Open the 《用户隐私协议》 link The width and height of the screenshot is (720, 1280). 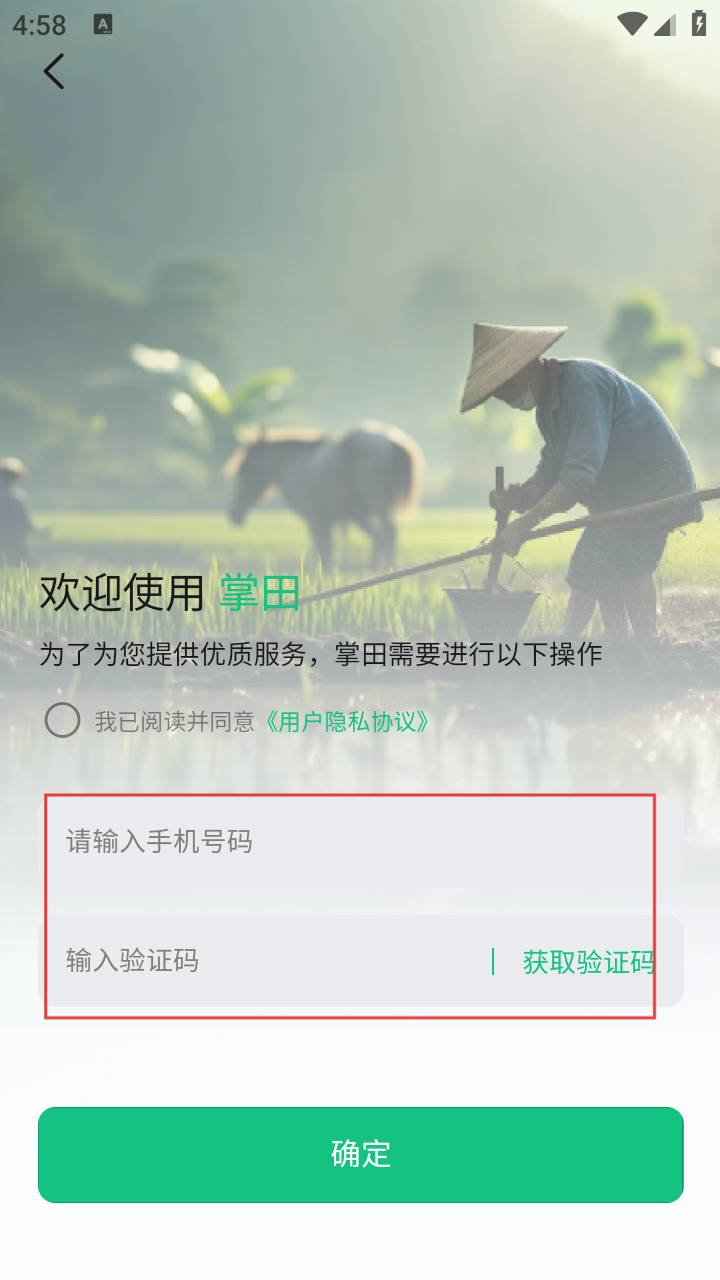pos(347,721)
